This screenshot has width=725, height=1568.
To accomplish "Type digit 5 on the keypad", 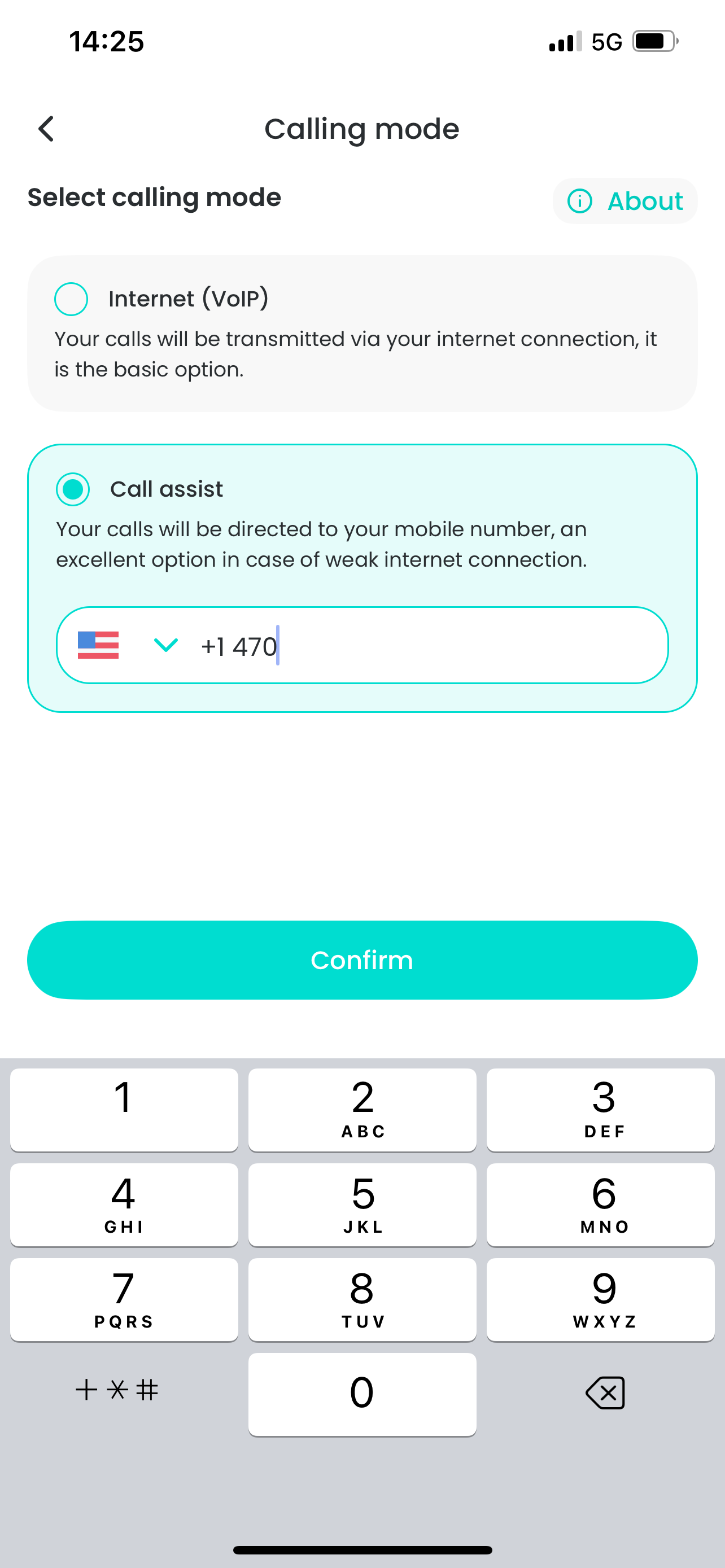I will pos(362,1204).
